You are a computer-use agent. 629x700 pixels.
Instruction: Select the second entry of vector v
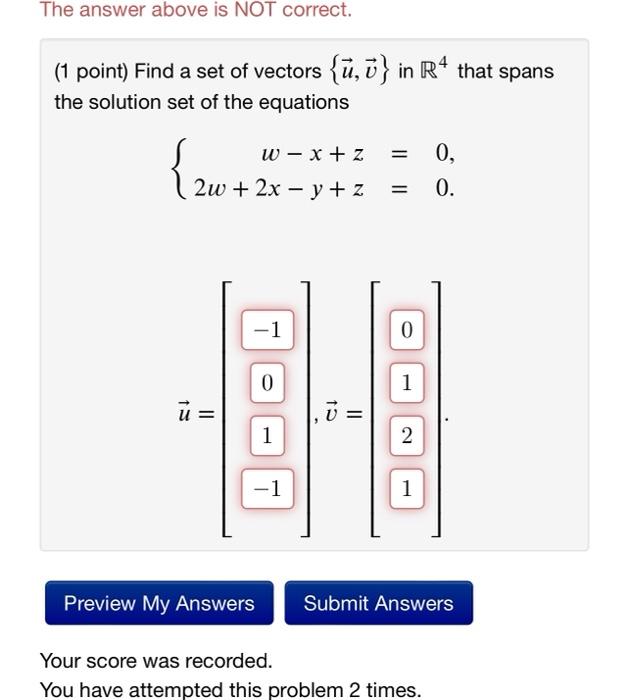pos(406,383)
